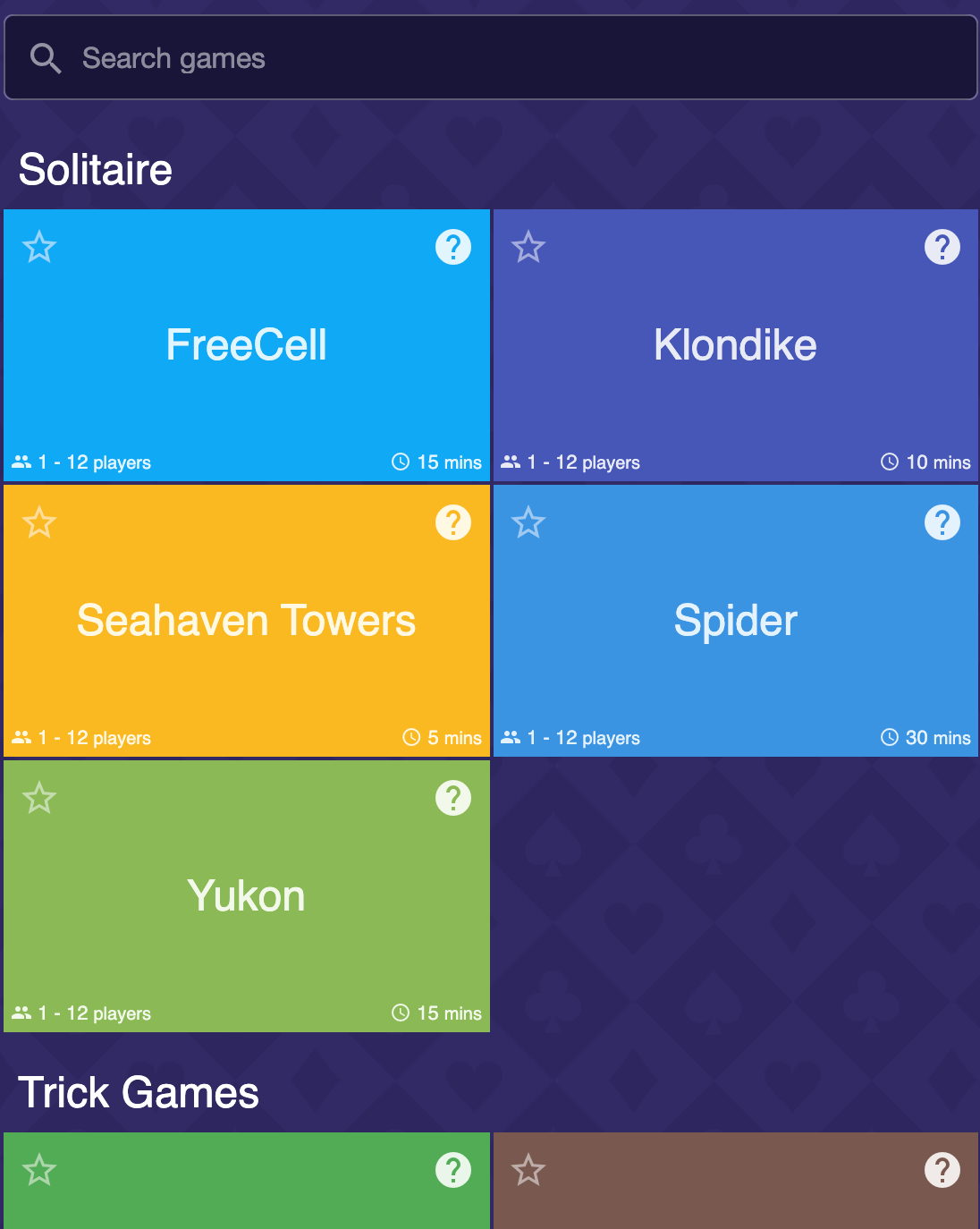The image size is (980, 1229).
Task: Open Seahaven Towers question mark help
Action: [x=453, y=522]
